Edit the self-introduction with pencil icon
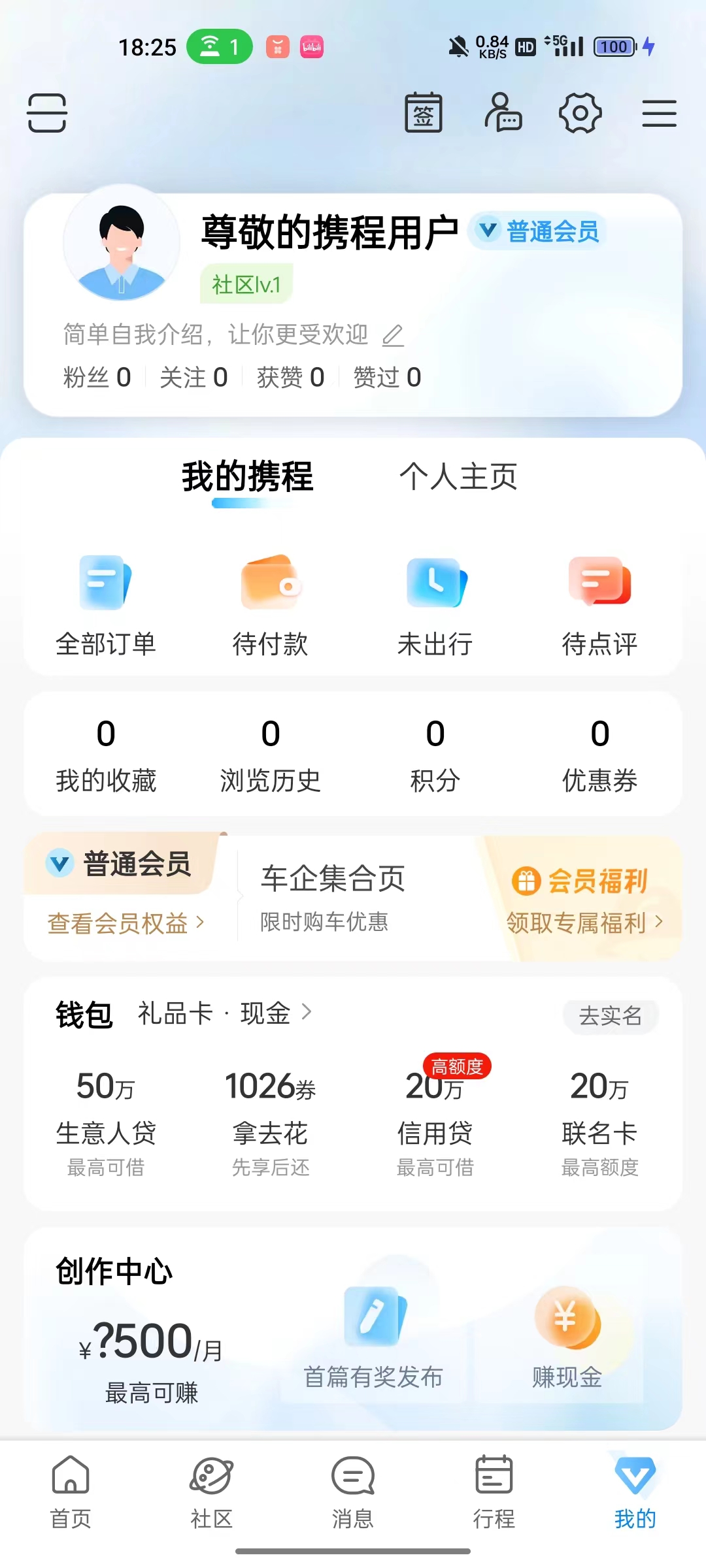706x1568 pixels. click(393, 335)
